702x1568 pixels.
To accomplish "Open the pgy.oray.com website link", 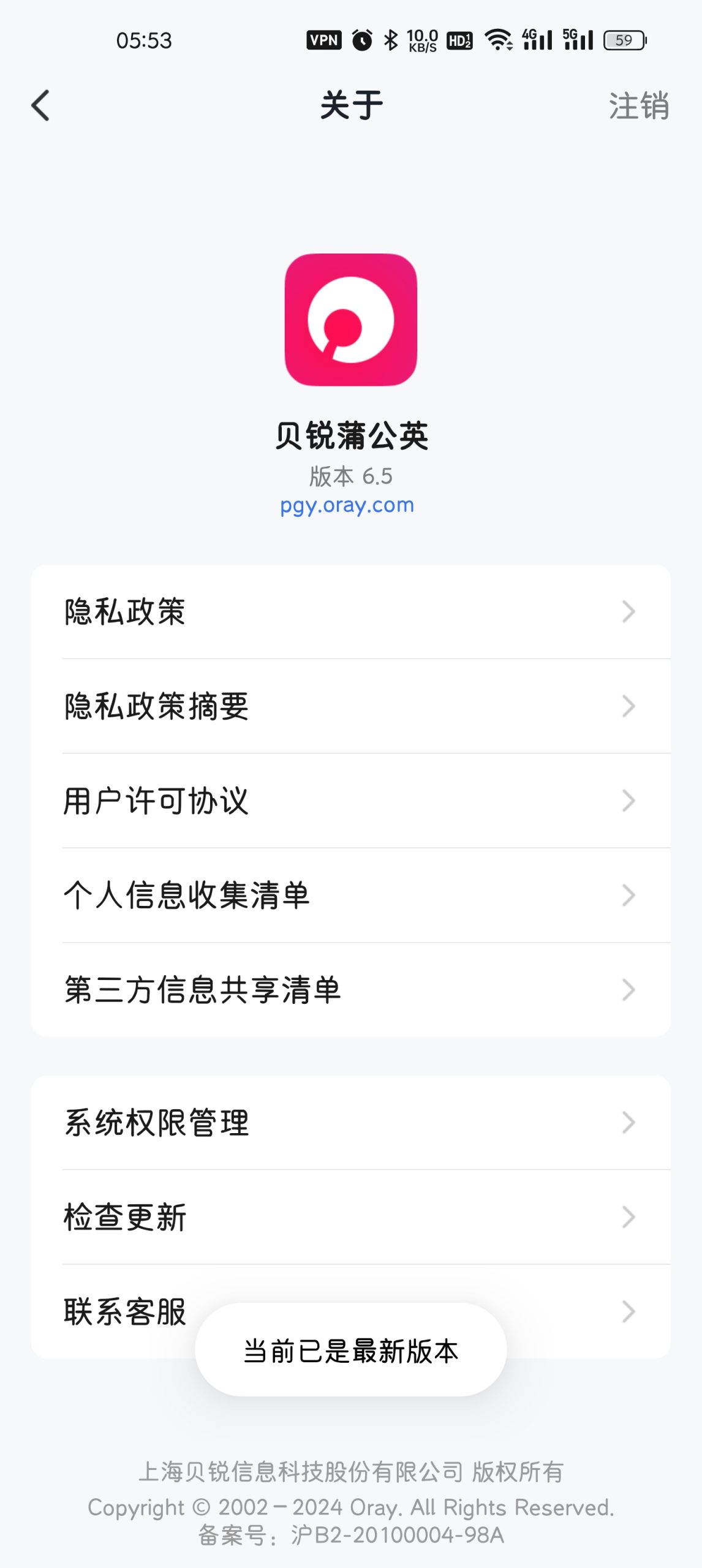I will click(347, 505).
